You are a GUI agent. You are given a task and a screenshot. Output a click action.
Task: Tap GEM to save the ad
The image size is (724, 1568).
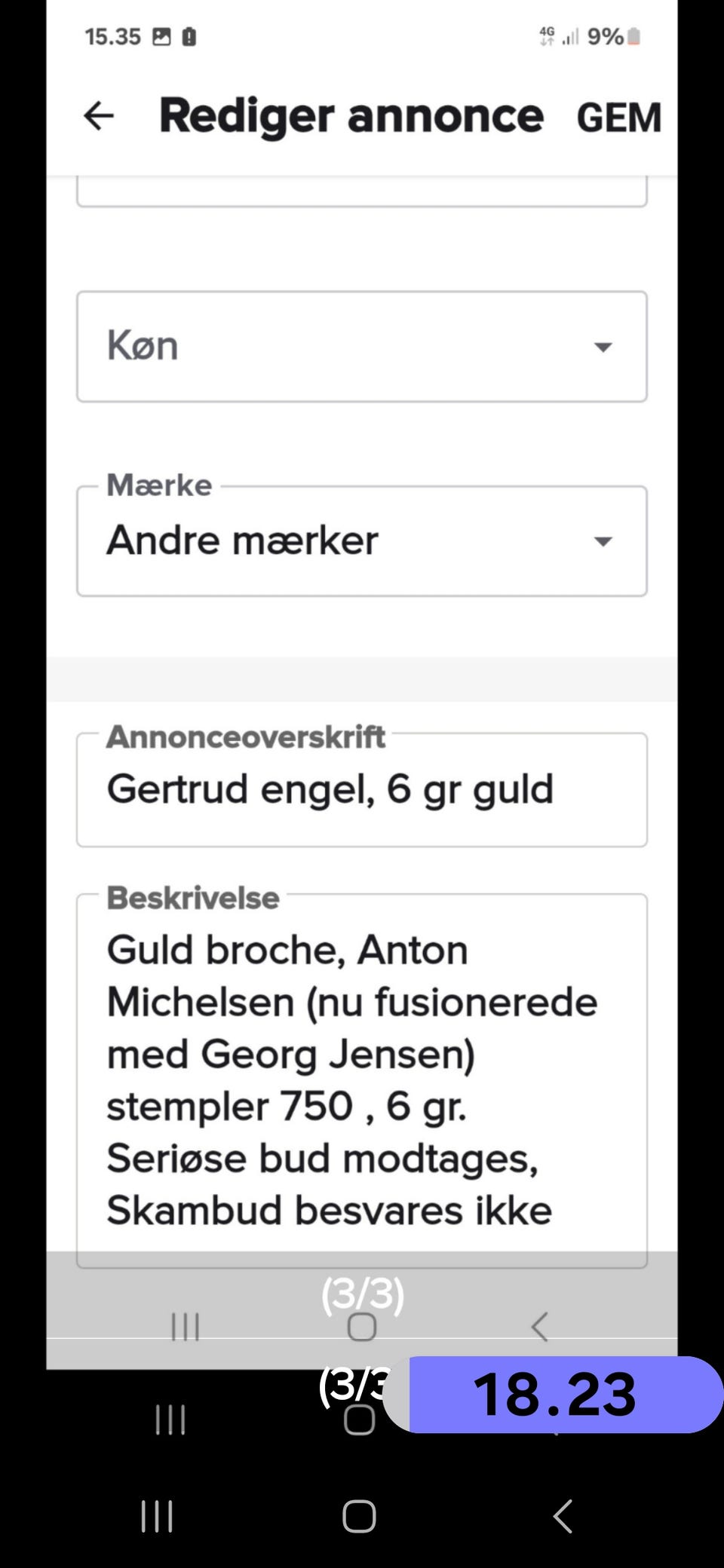click(618, 115)
